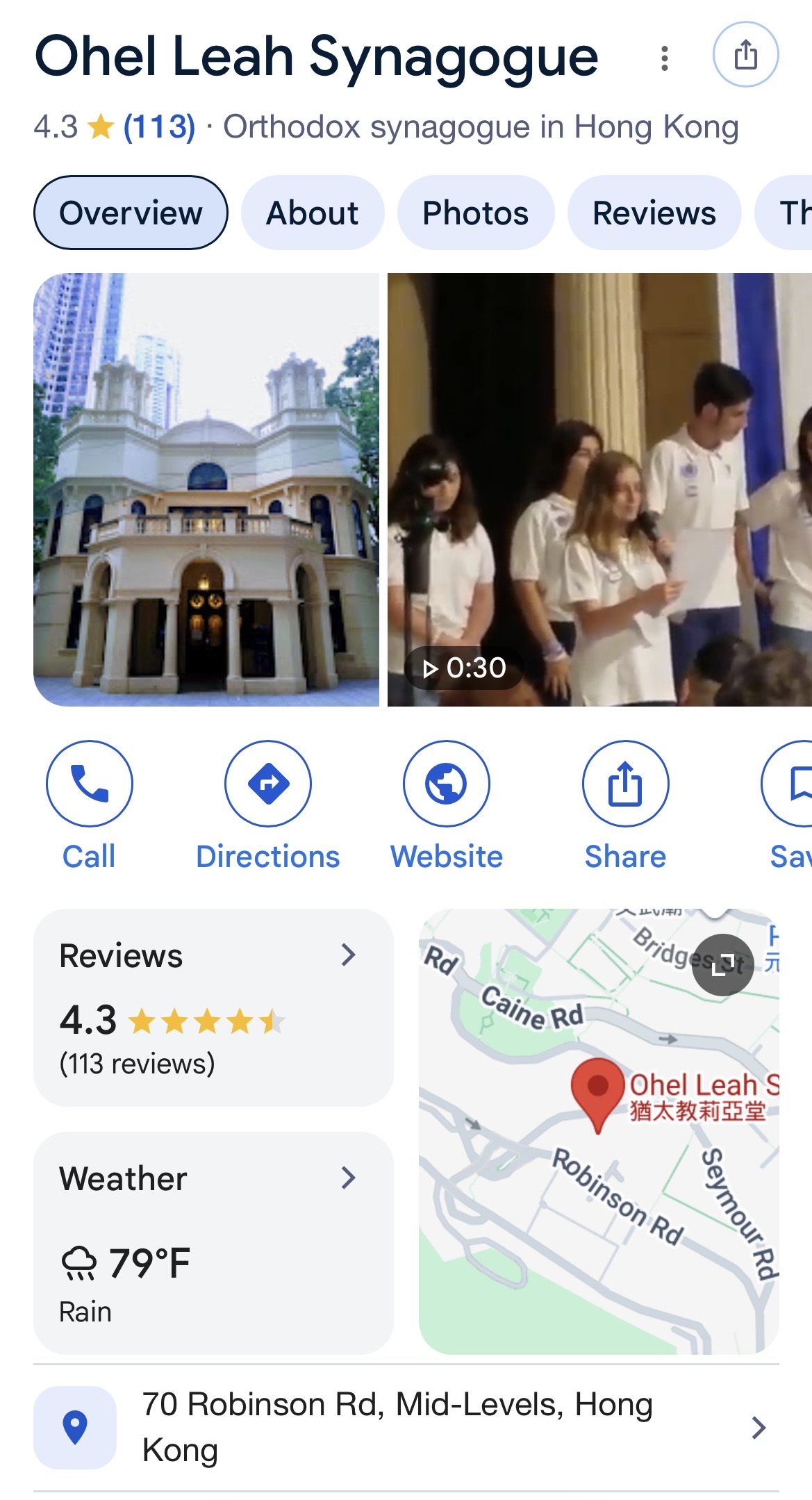812x1500 pixels.
Task: Open the Reviews card showing 4.3 rating
Action: pos(213,1007)
